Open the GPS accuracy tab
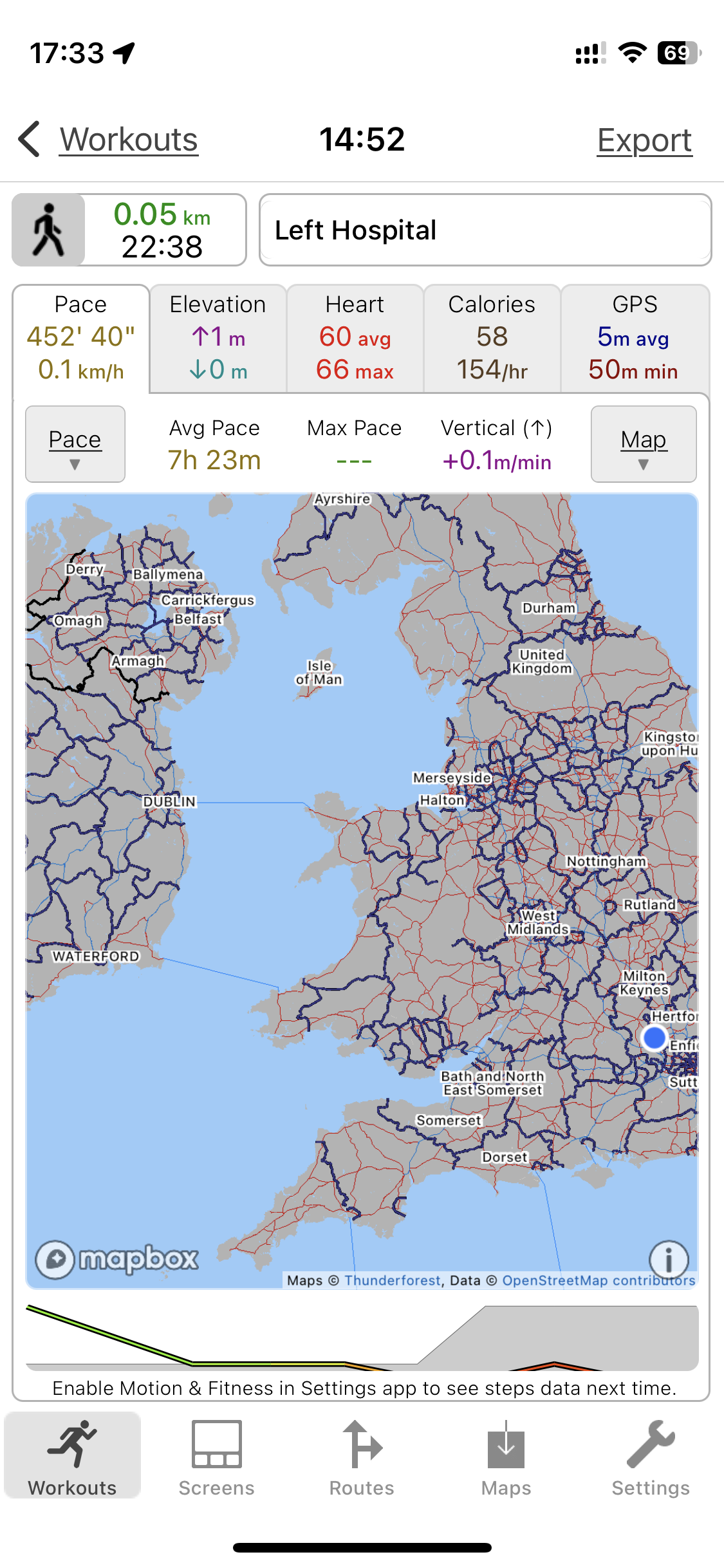The image size is (724, 1568). [635, 338]
